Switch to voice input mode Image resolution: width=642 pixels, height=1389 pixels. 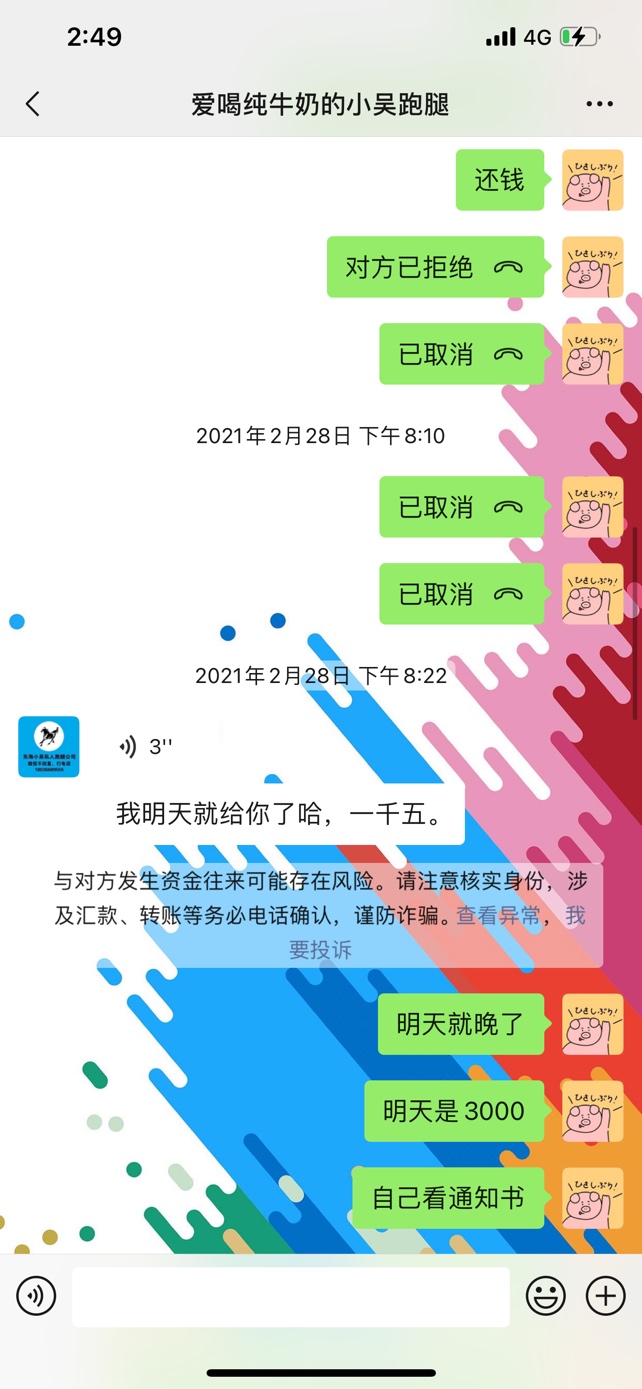click(36, 1296)
